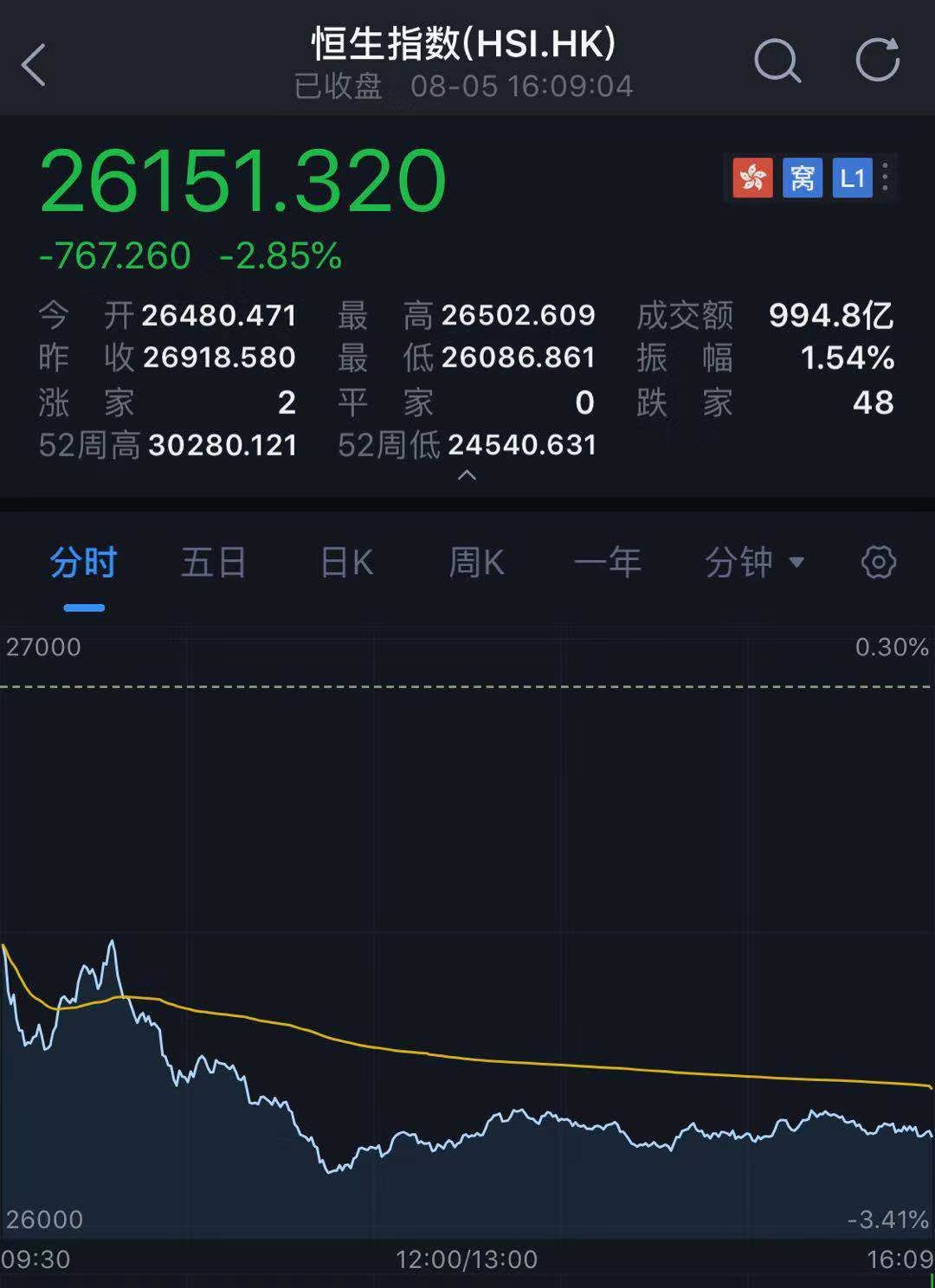Open the 日K daily candlestick tab

pyautogui.click(x=345, y=562)
